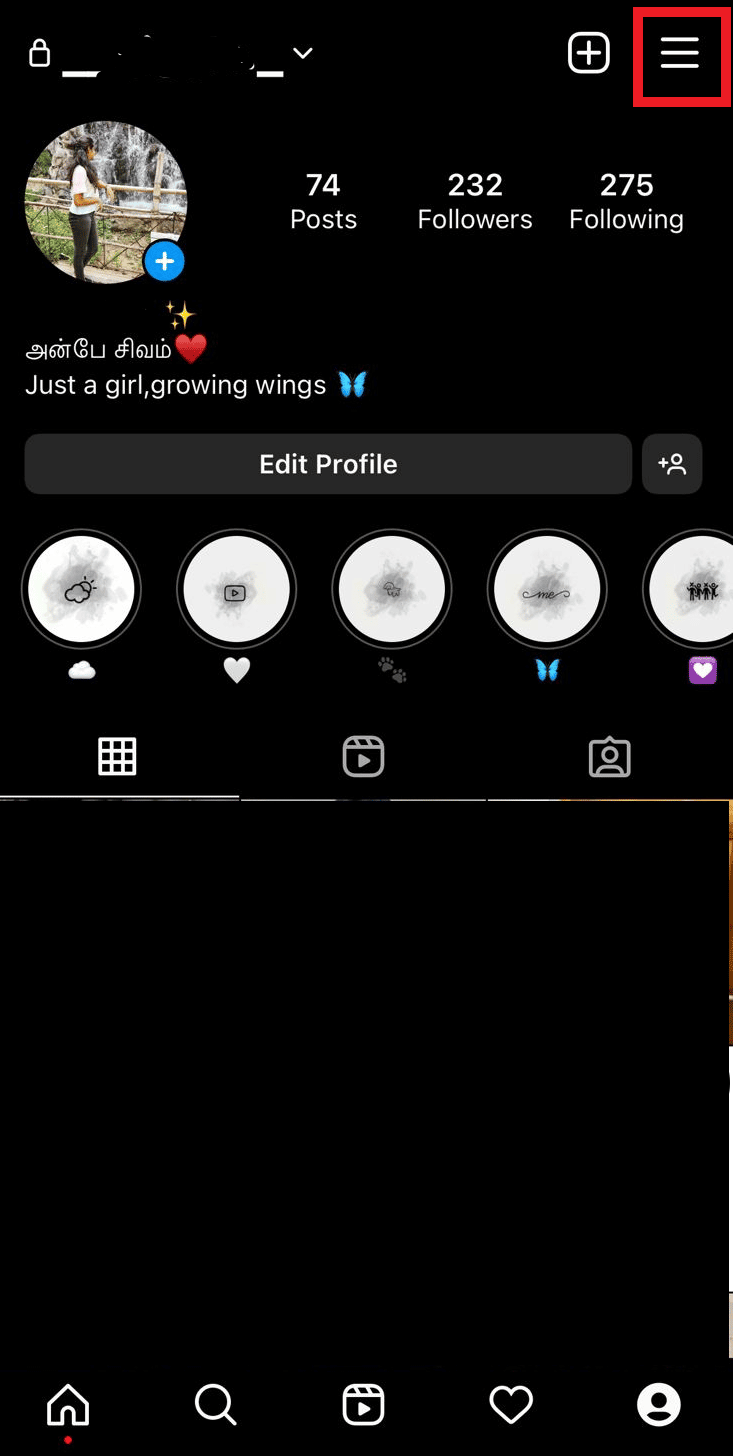Expand the account switcher dropdown
The height and width of the screenshot is (1456, 740).
pyautogui.click(x=302, y=53)
